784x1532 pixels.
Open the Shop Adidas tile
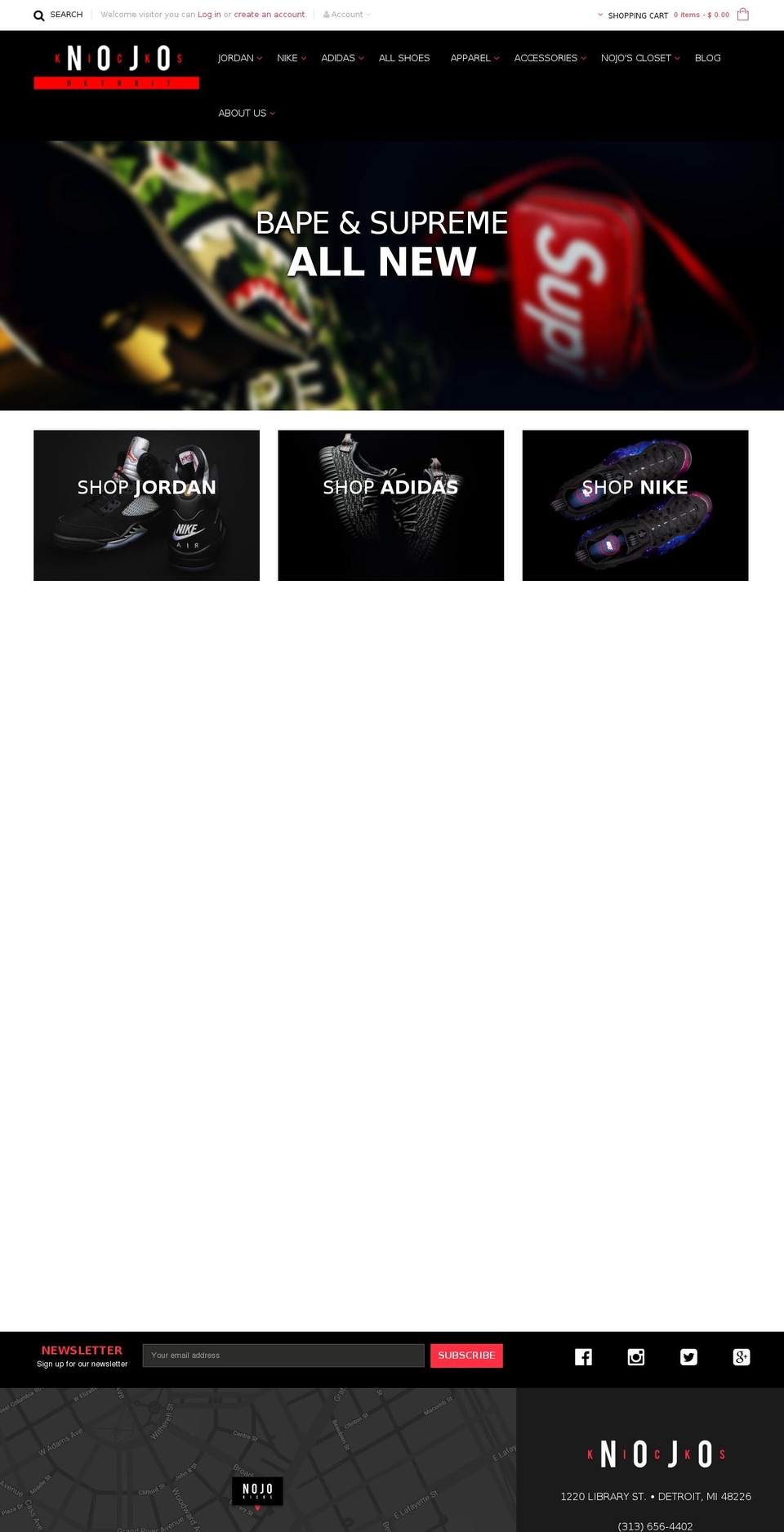(390, 505)
